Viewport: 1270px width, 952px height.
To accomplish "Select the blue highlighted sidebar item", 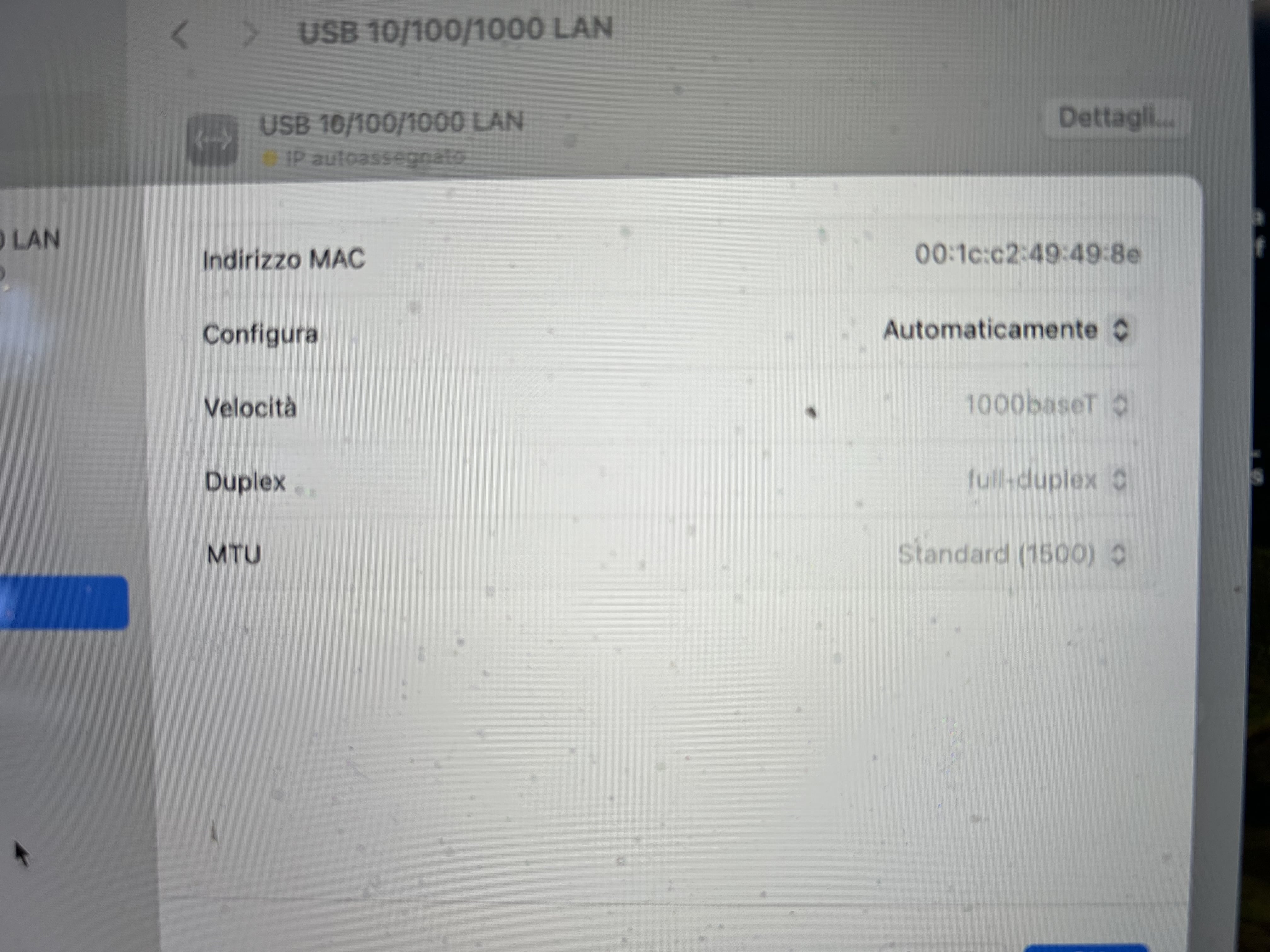I will coord(63,603).
